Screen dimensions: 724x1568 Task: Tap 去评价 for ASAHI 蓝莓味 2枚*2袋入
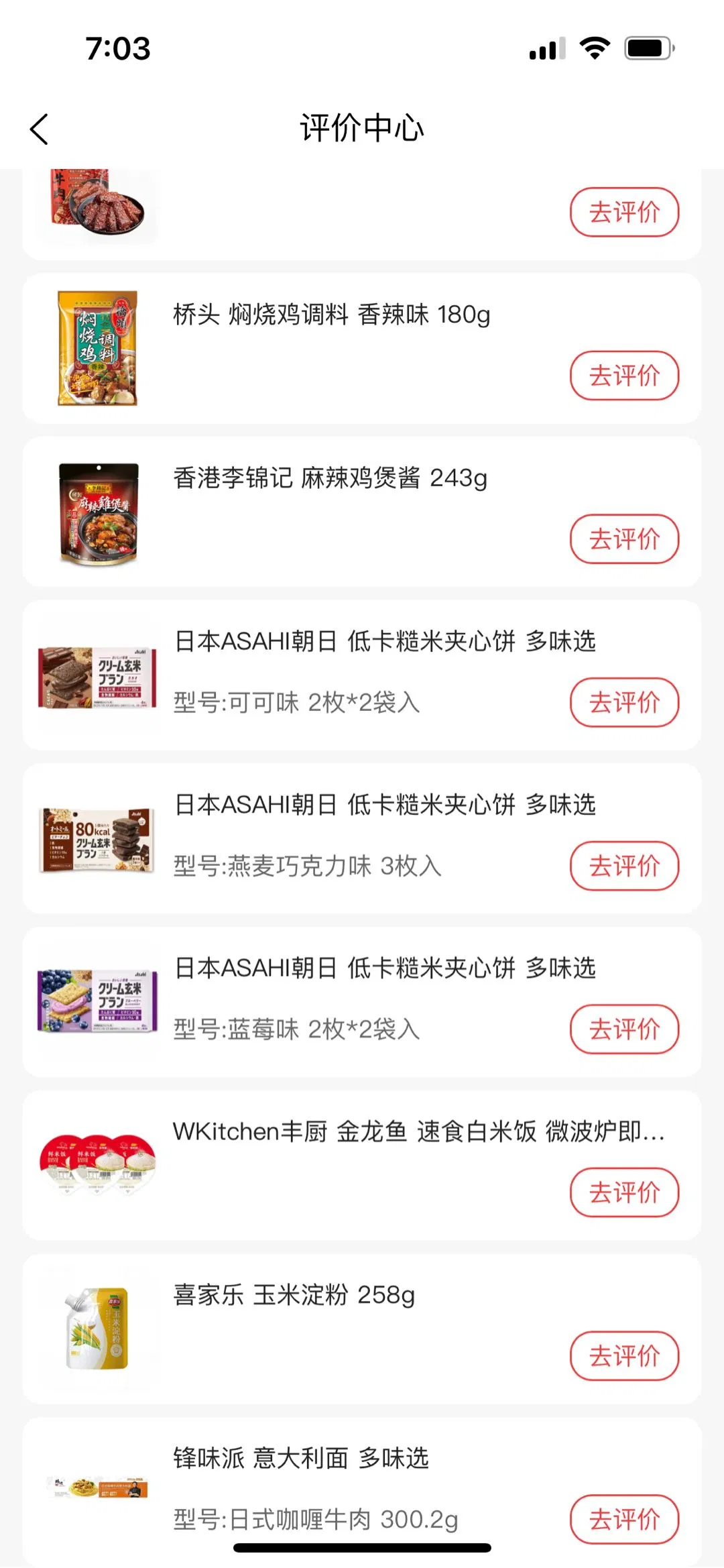click(624, 1029)
